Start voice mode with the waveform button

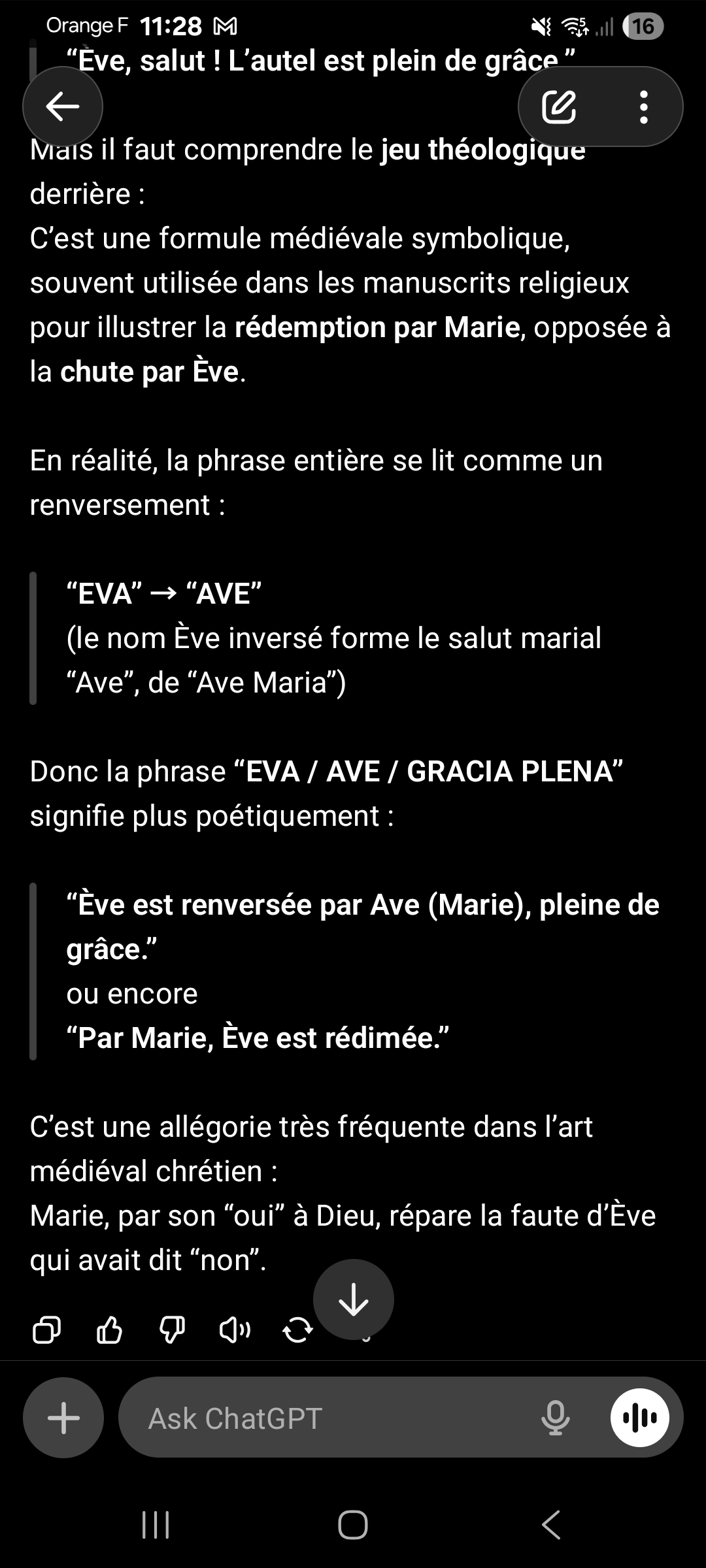point(640,1418)
